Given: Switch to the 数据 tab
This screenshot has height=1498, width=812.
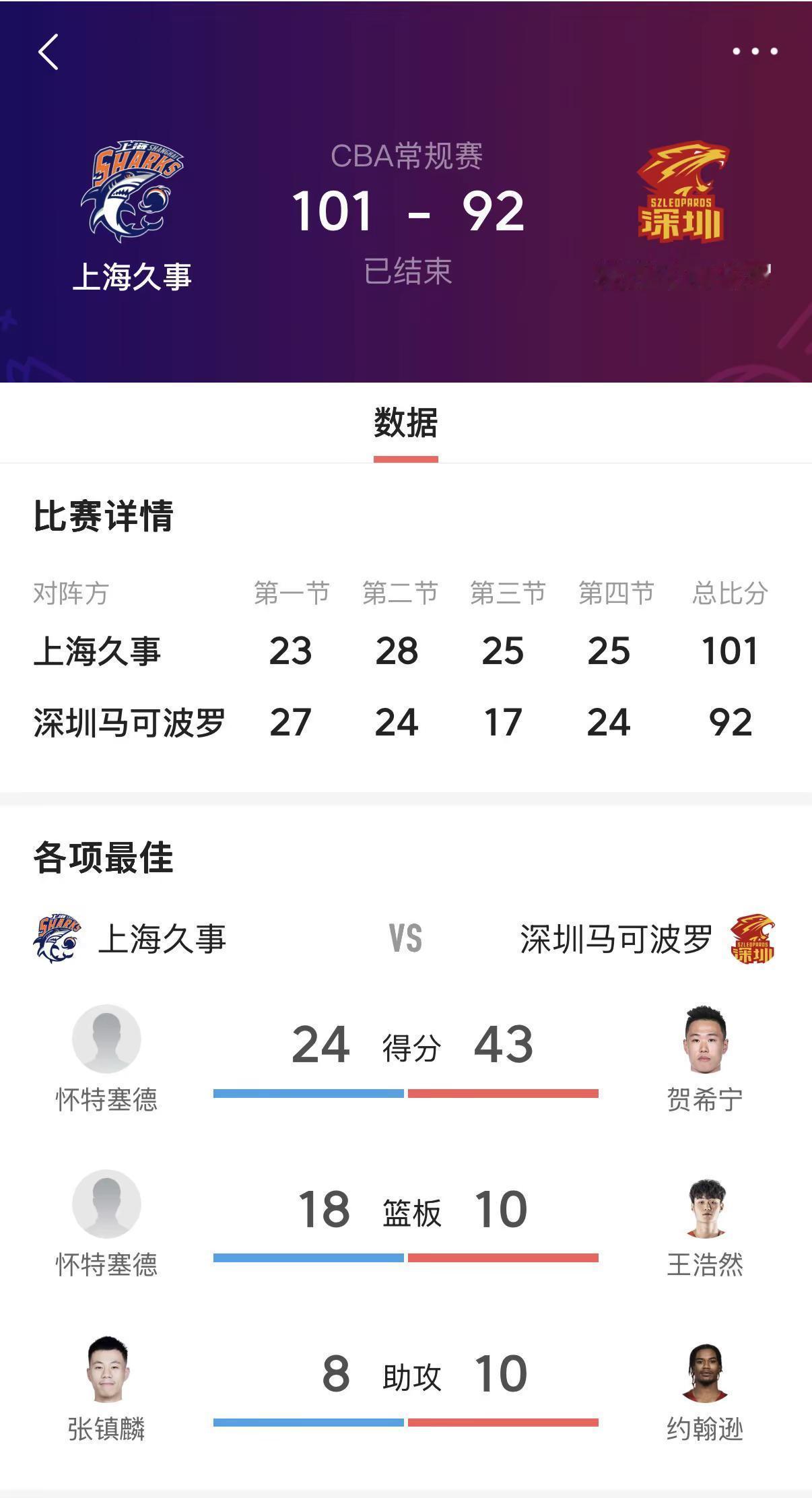Looking at the screenshot, I should pyautogui.click(x=406, y=422).
